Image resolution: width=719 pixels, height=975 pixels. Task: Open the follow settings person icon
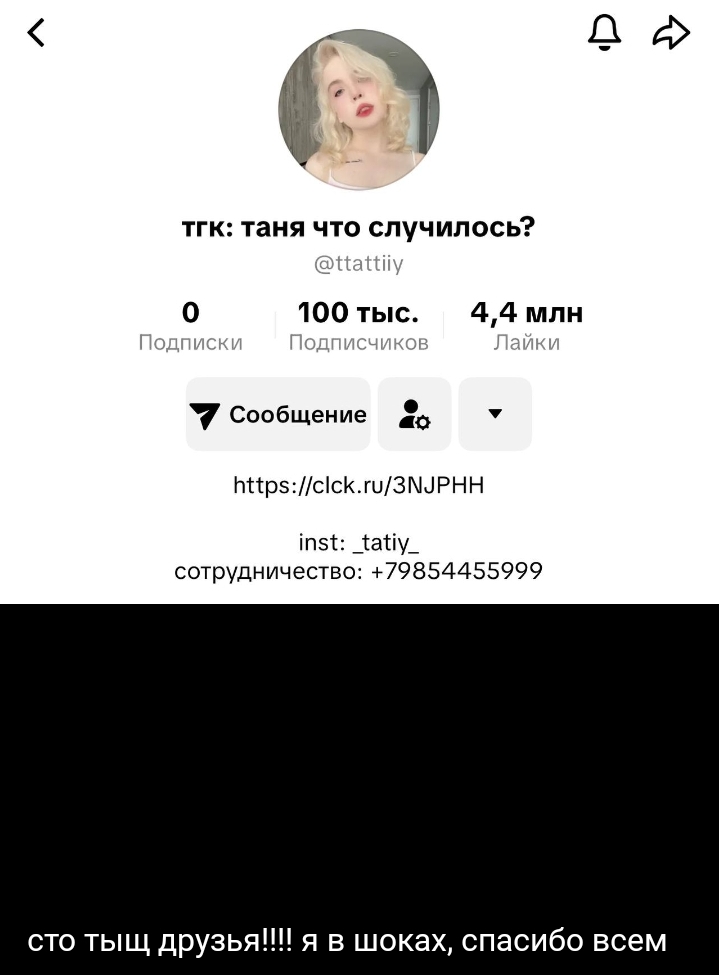[414, 414]
